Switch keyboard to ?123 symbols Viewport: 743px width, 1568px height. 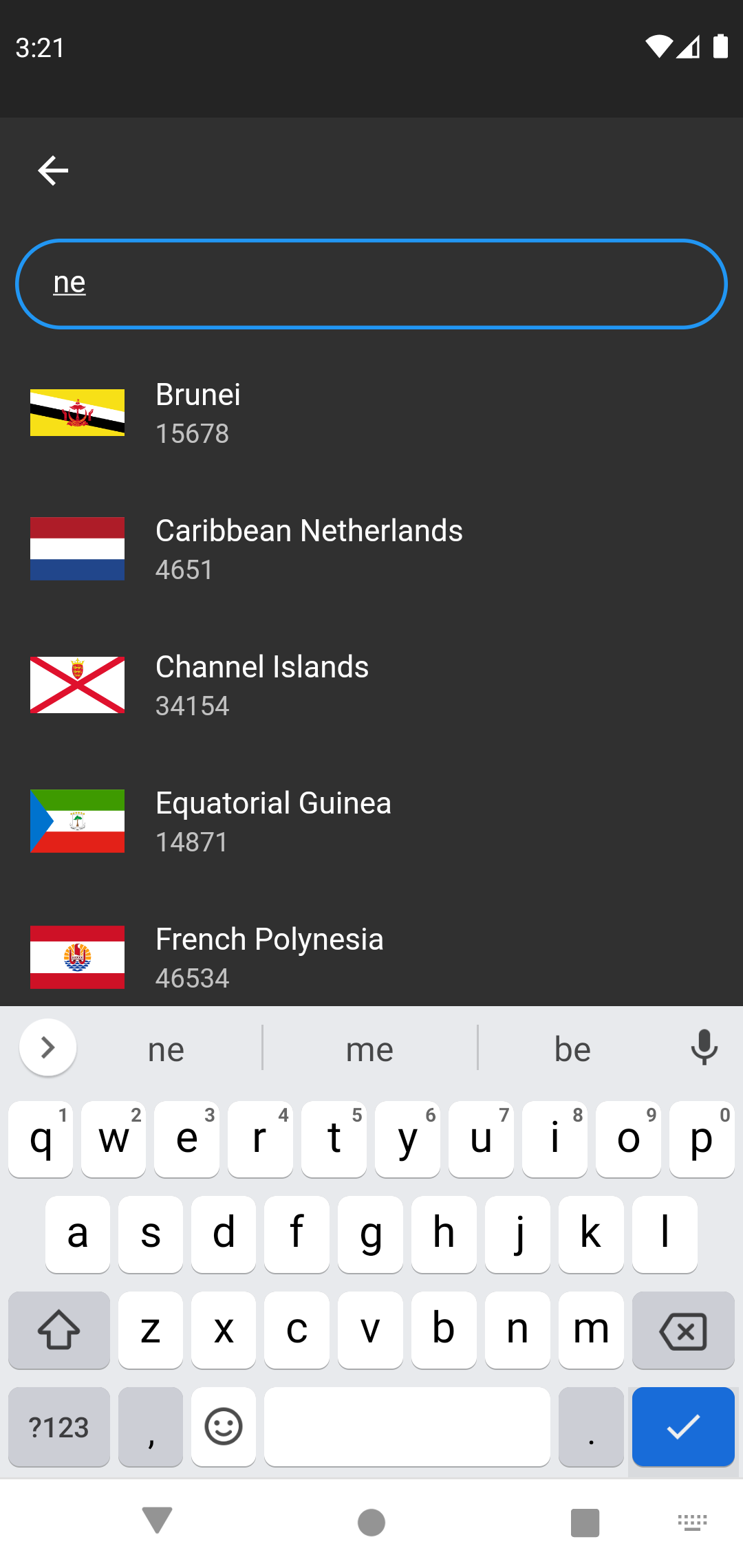pos(59,1428)
